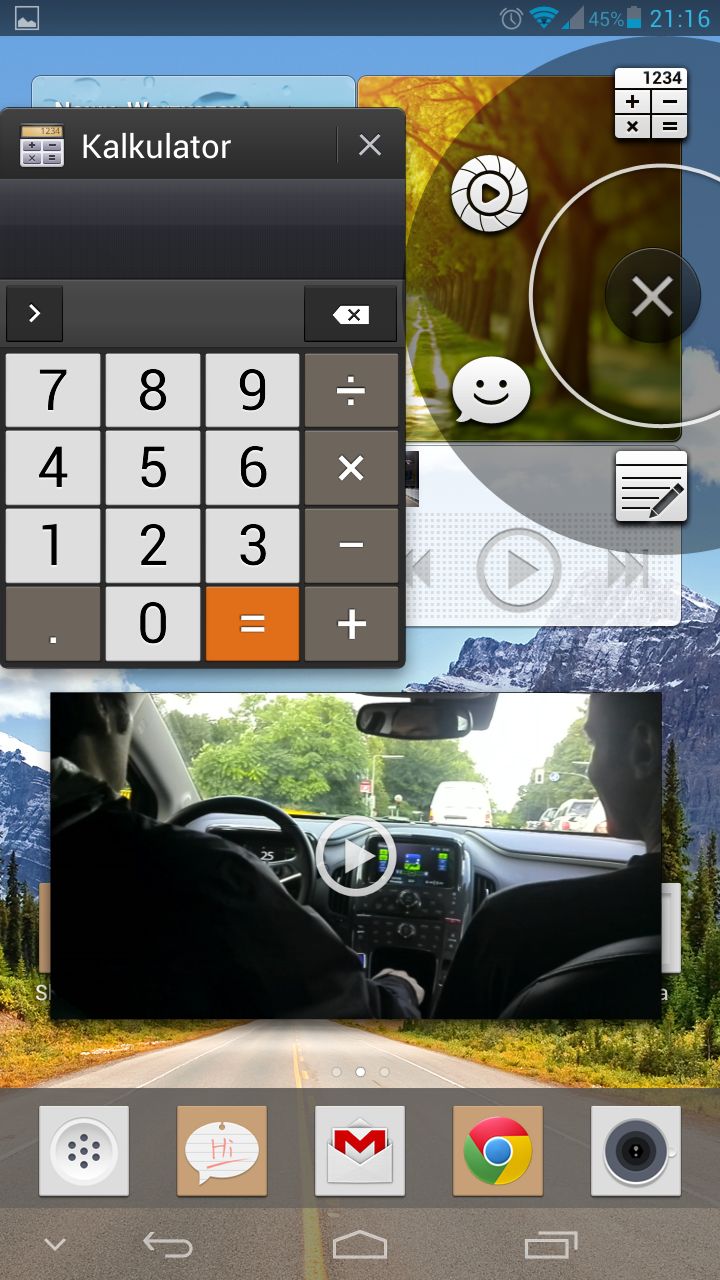The image size is (720, 1280).
Task: Close the Kalkulator floating window
Action: click(x=370, y=146)
